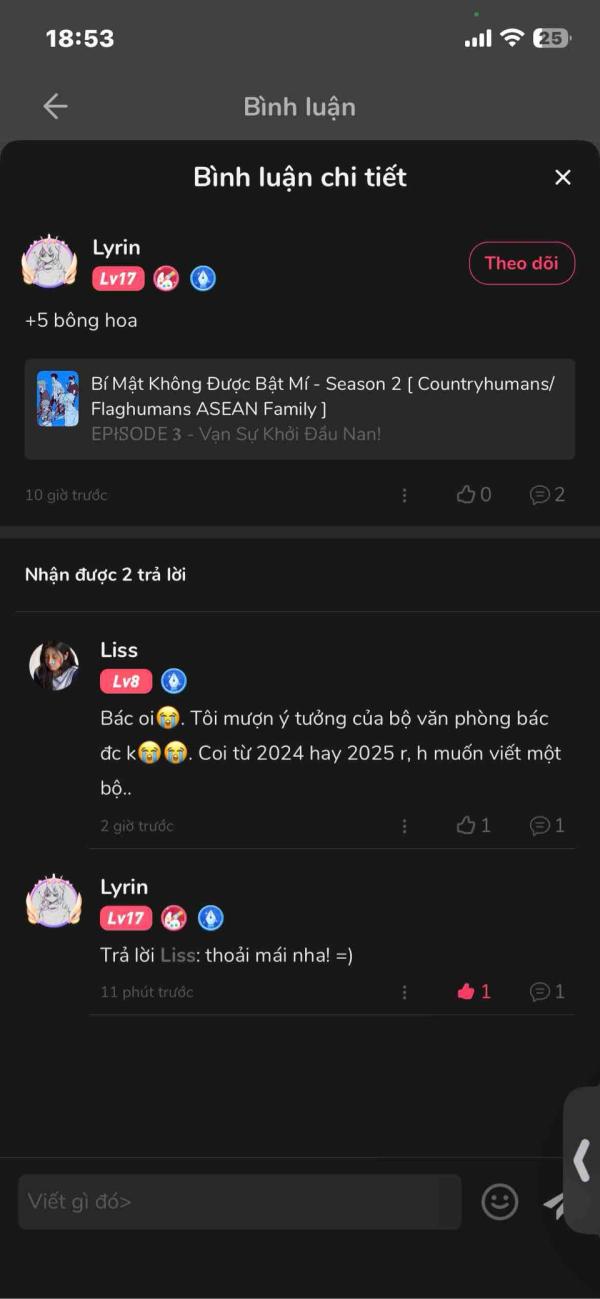Focus the Viết gì đó text field
Image resolution: width=600 pixels, height=1299 pixels.
(240, 1201)
